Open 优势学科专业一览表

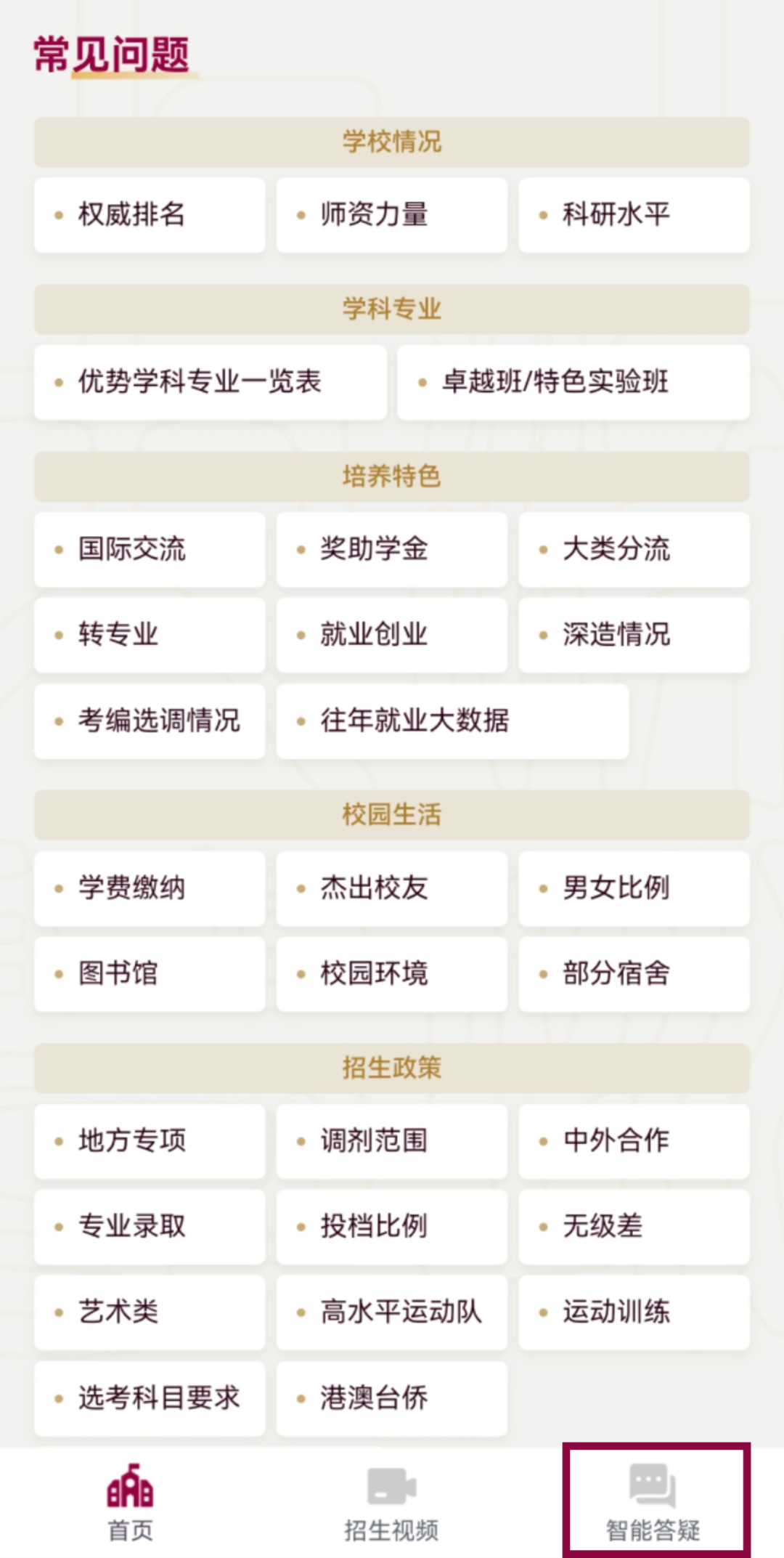pos(210,382)
